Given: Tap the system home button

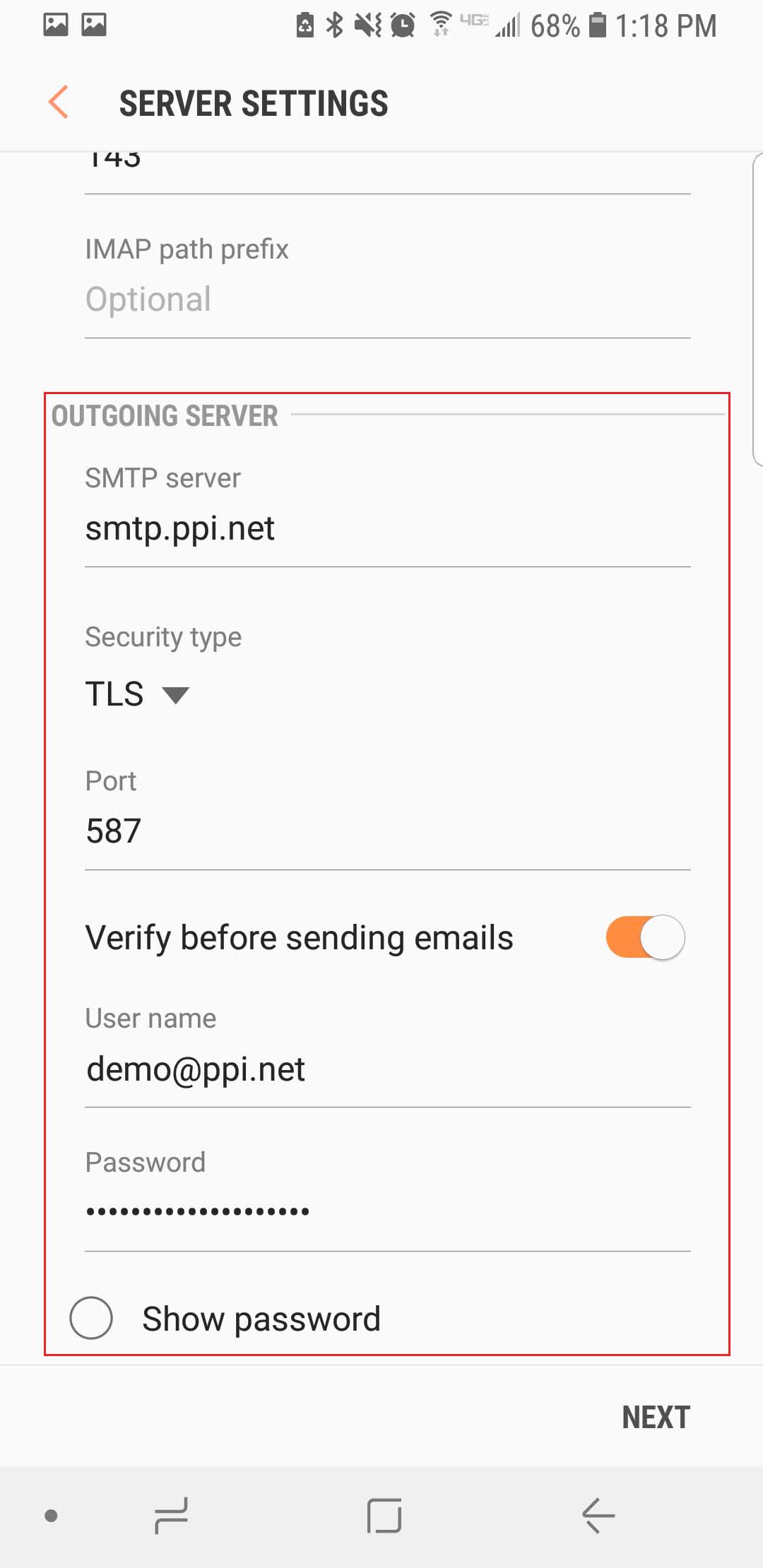Looking at the screenshot, I should [x=384, y=1516].
